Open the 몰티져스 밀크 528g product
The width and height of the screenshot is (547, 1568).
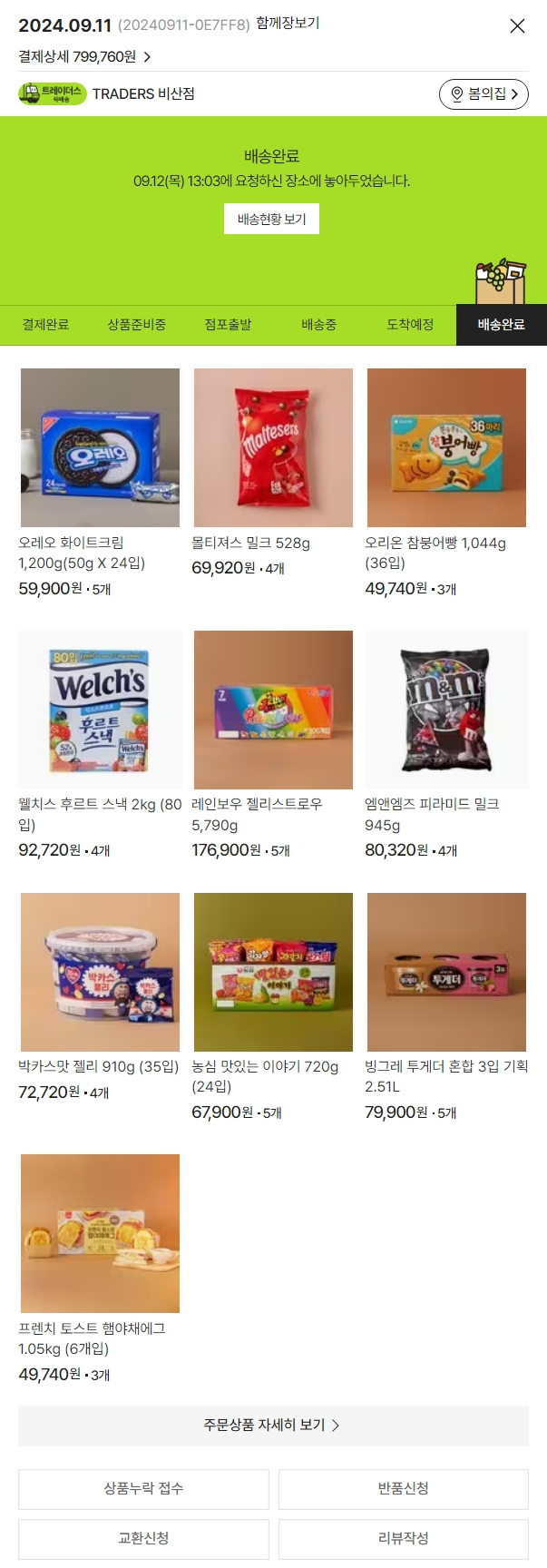(x=273, y=447)
